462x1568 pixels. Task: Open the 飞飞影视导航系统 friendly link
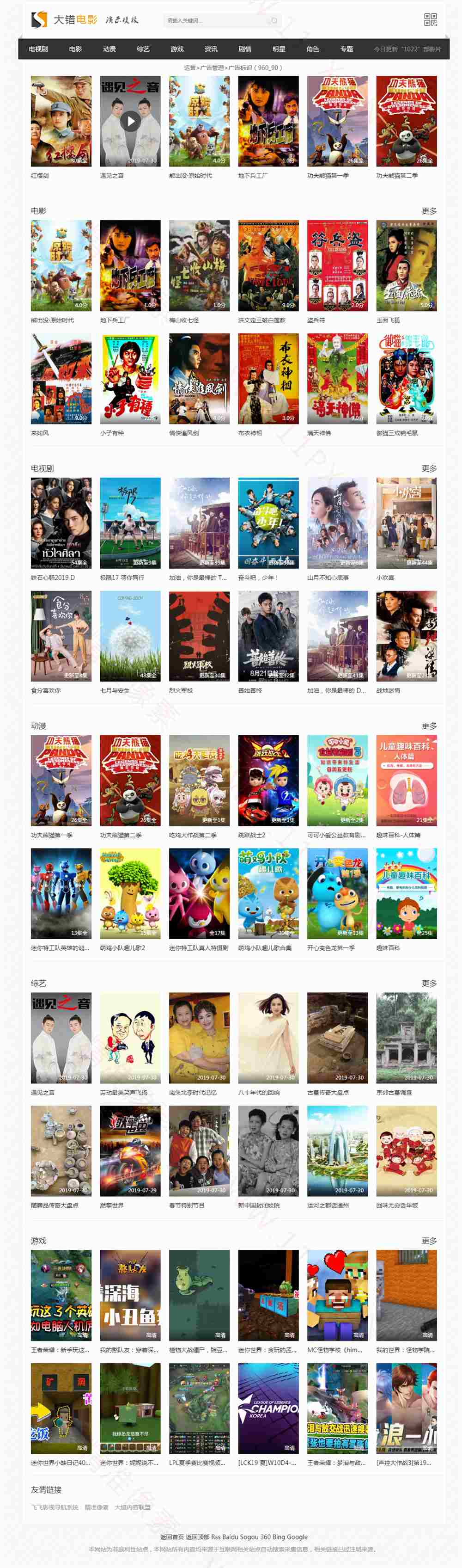pyautogui.click(x=55, y=1507)
